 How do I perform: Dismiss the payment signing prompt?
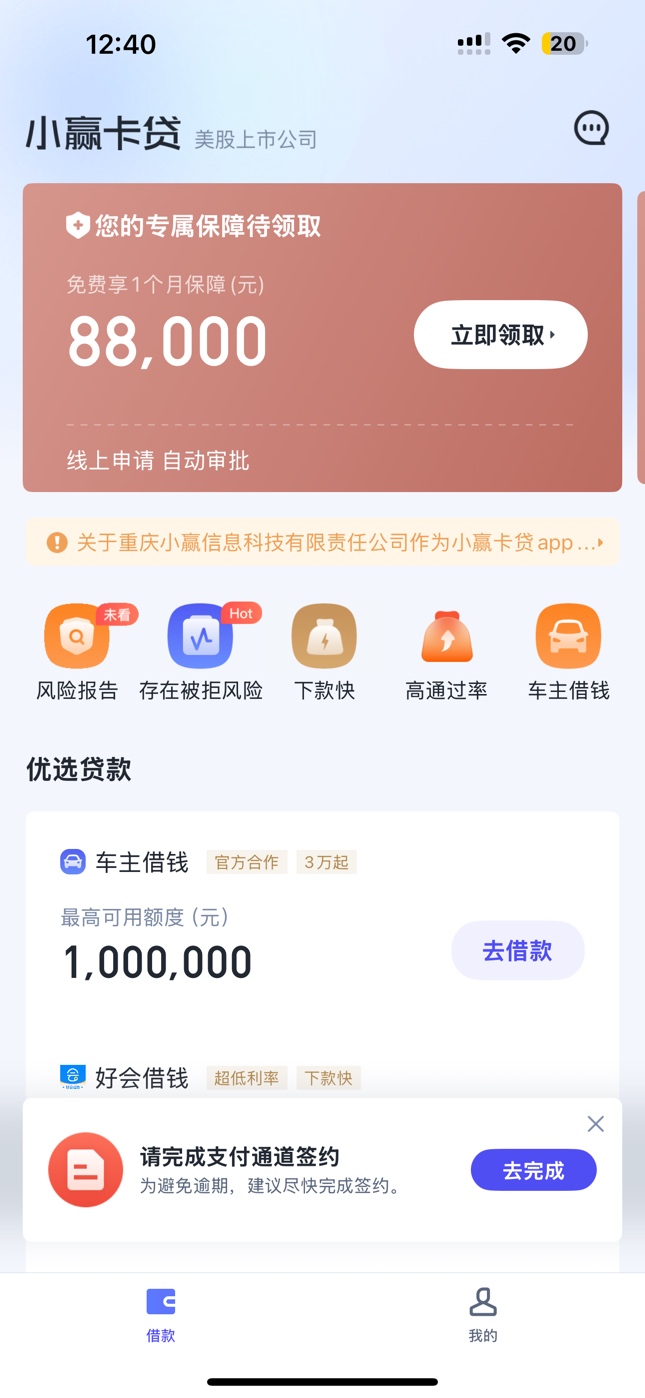point(596,1124)
